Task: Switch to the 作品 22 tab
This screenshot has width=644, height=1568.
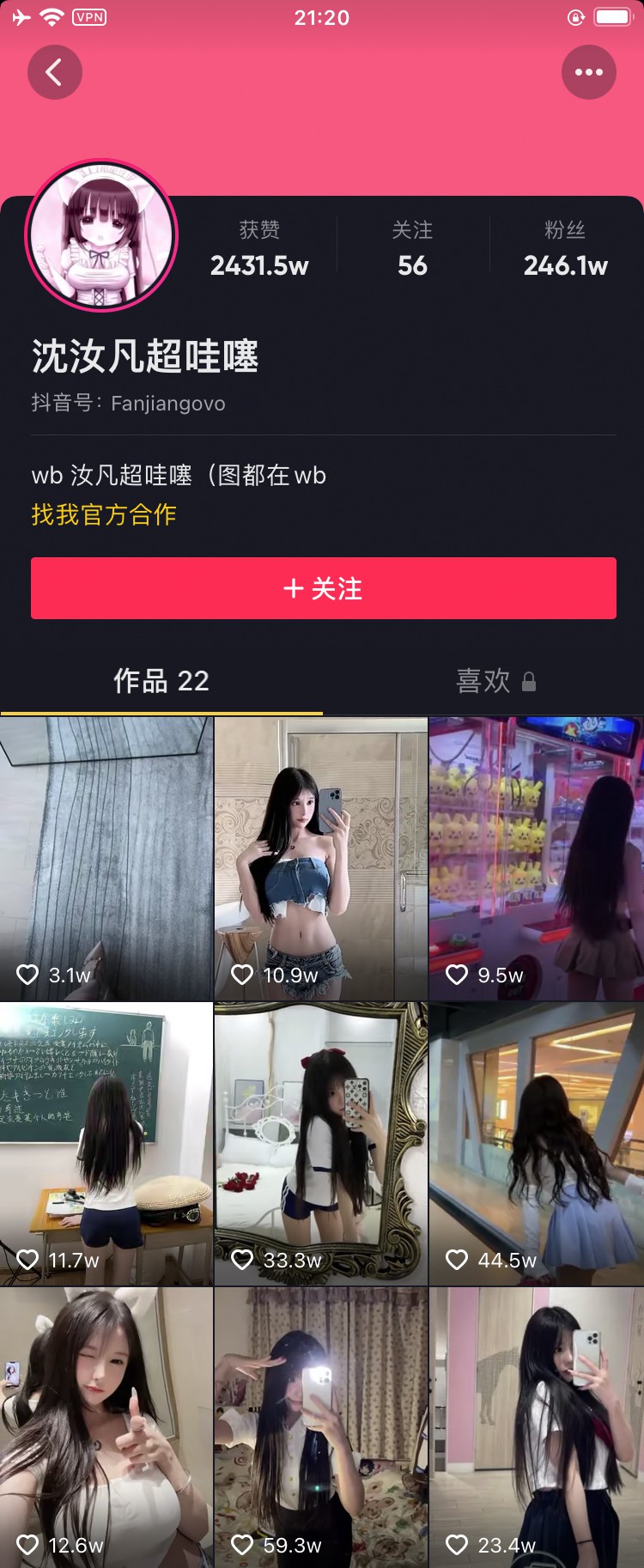Action: click(x=161, y=681)
